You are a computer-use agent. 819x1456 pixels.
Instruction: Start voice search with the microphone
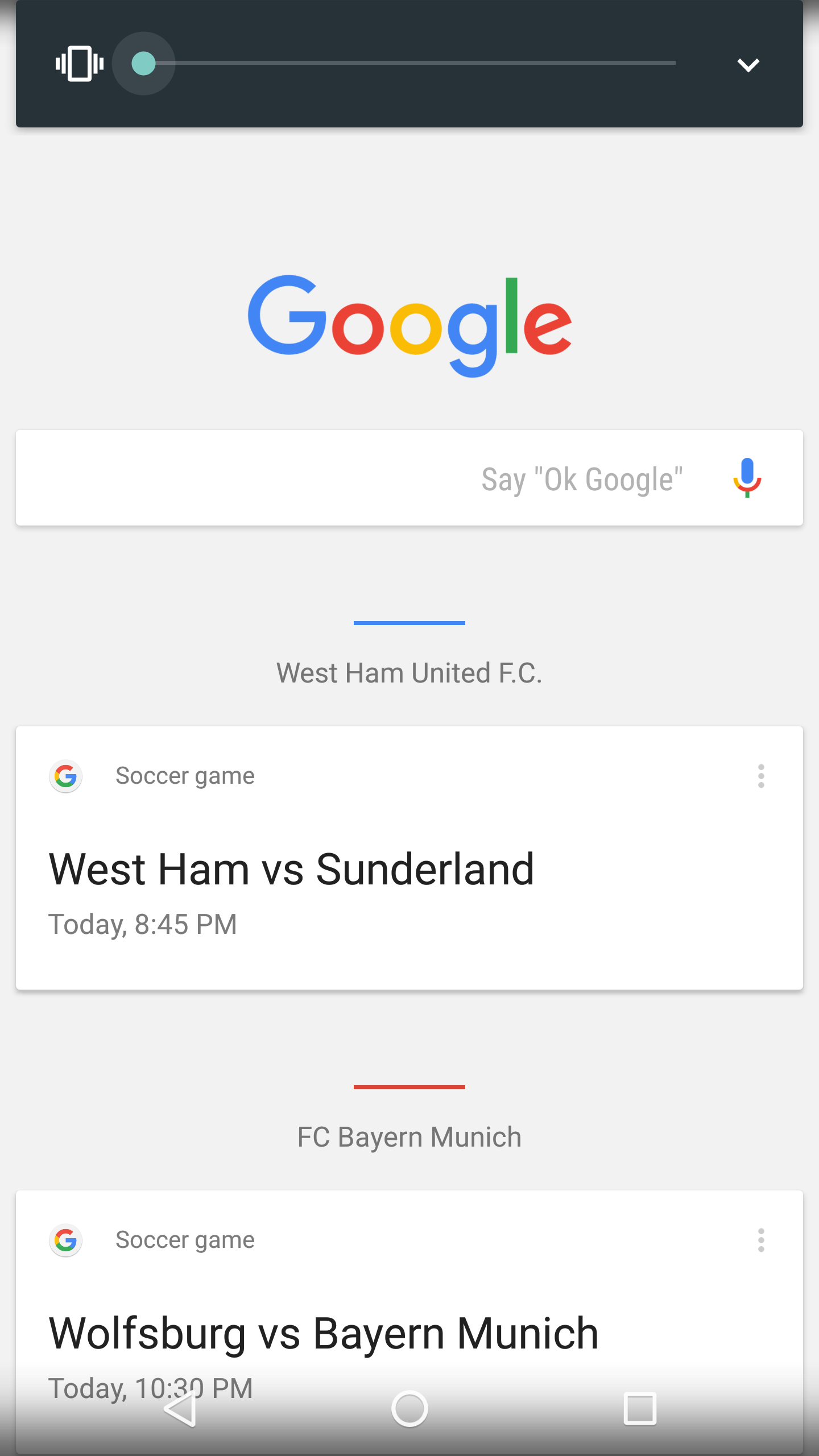click(x=747, y=478)
